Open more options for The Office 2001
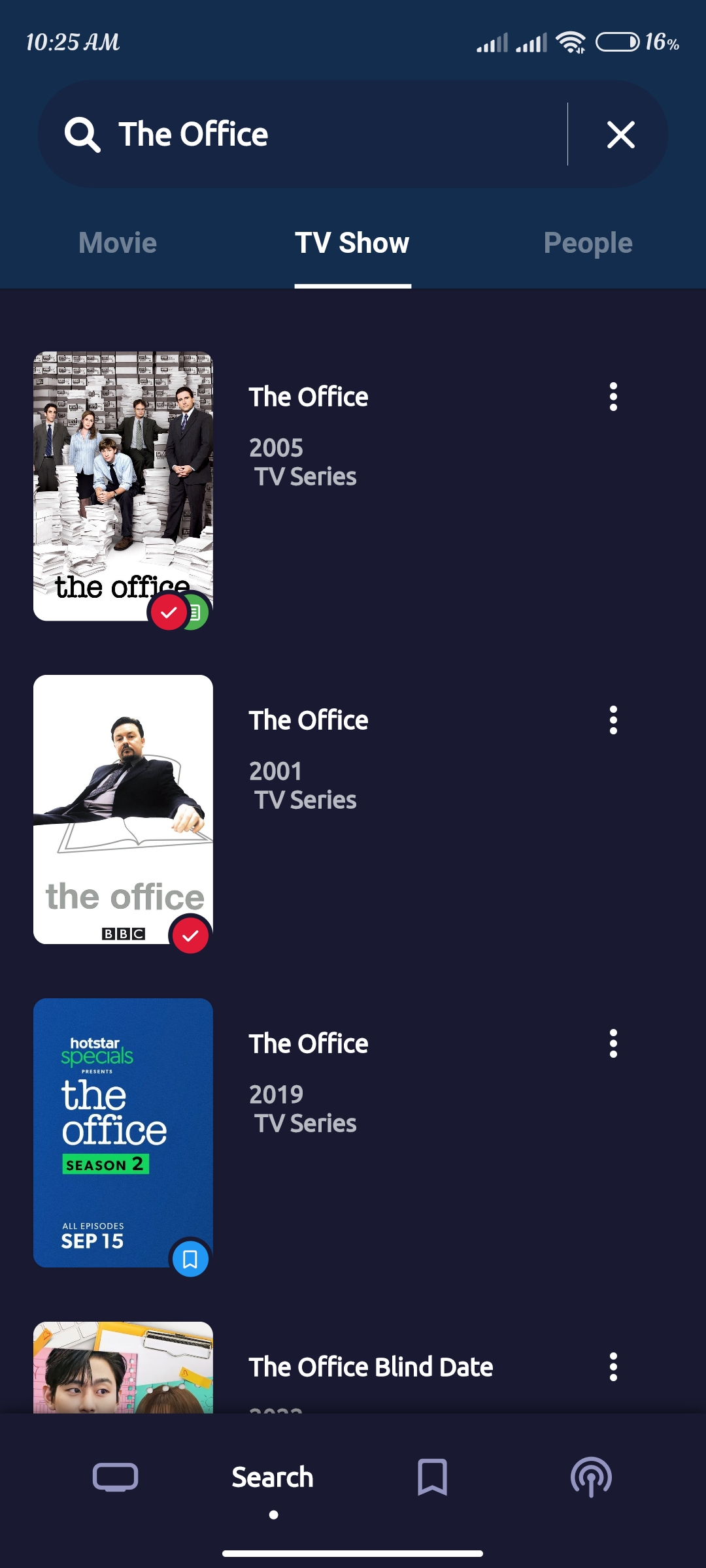706x1568 pixels. tap(613, 720)
